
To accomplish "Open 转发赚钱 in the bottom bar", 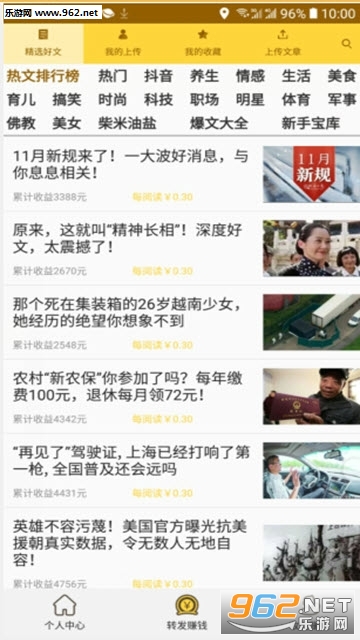I will pos(187,612).
